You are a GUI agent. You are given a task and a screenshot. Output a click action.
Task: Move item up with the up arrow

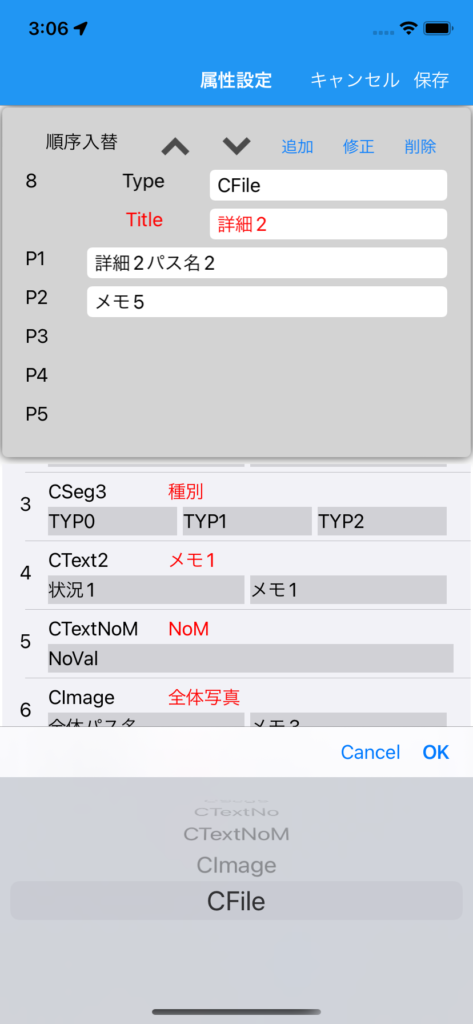175,146
